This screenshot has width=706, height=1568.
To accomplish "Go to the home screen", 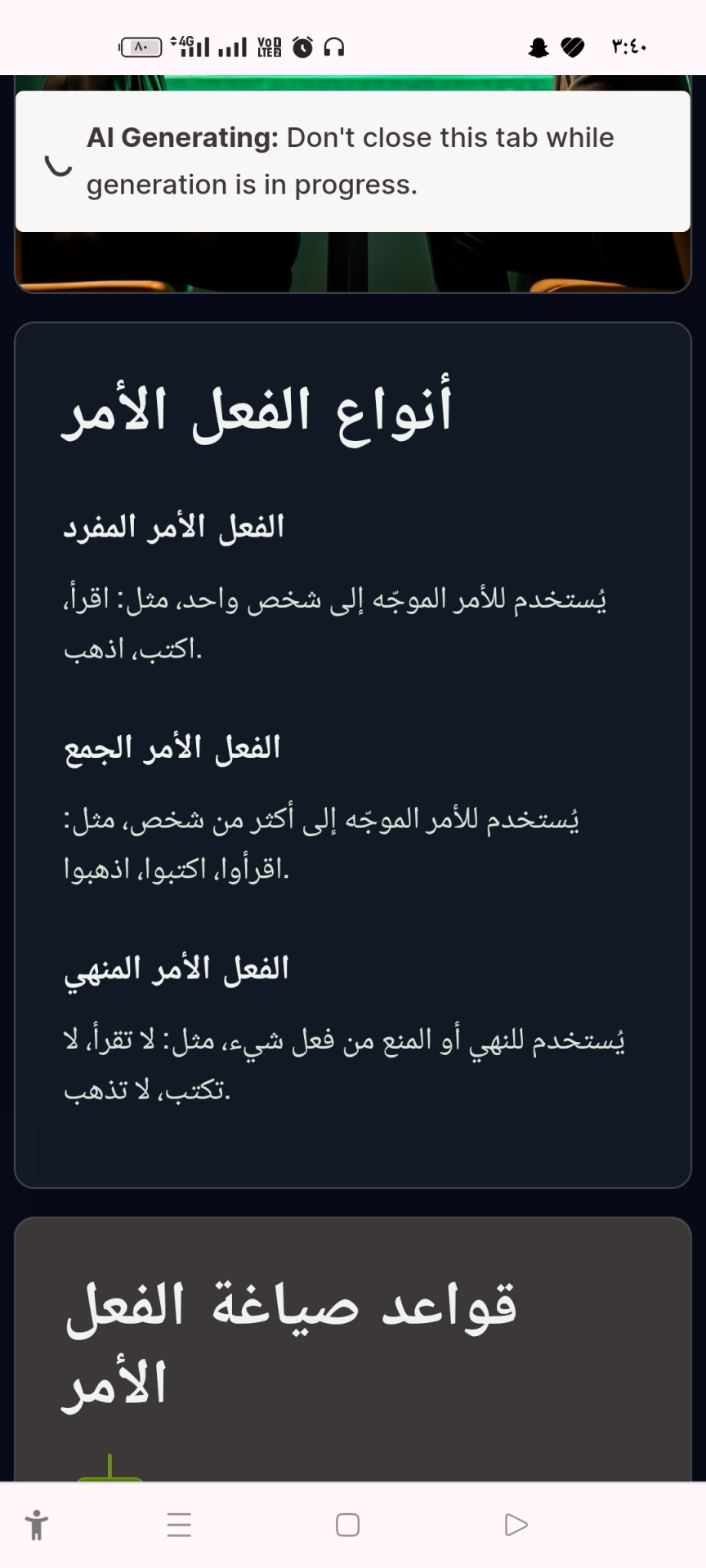I will pos(347,1525).
